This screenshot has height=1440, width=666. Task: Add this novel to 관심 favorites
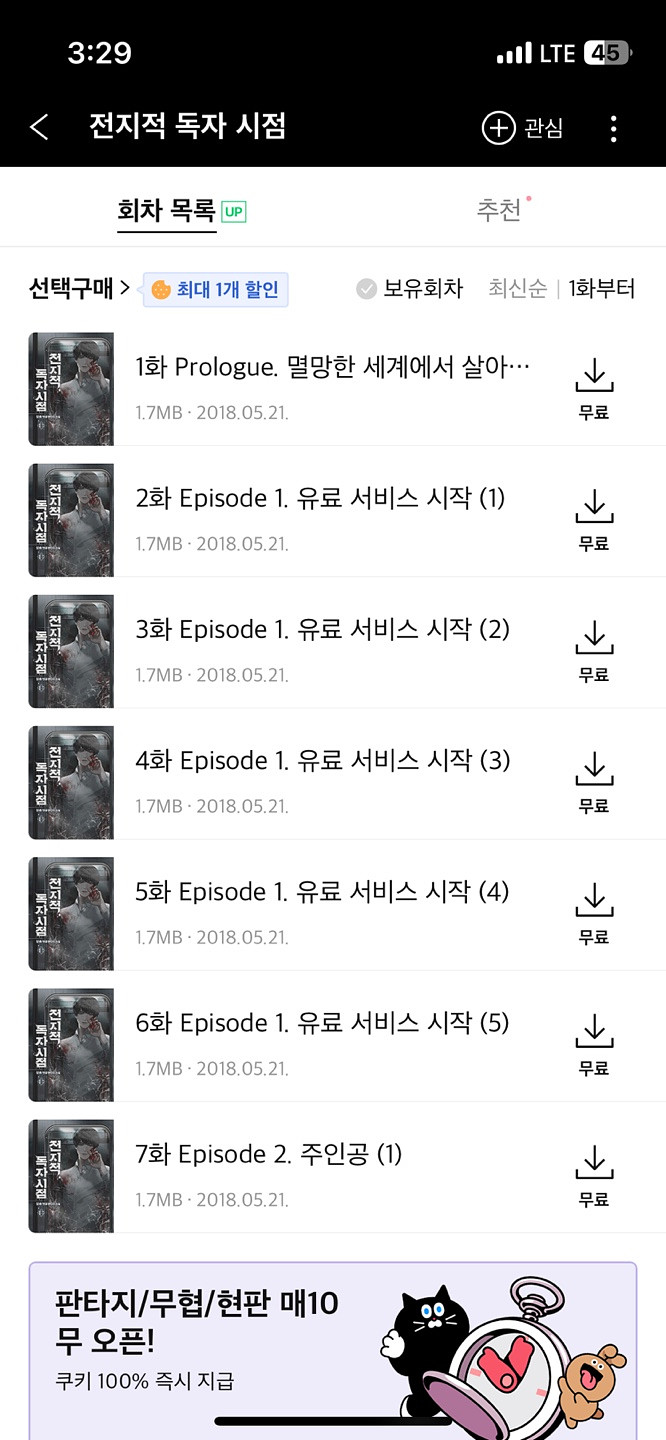tap(522, 128)
